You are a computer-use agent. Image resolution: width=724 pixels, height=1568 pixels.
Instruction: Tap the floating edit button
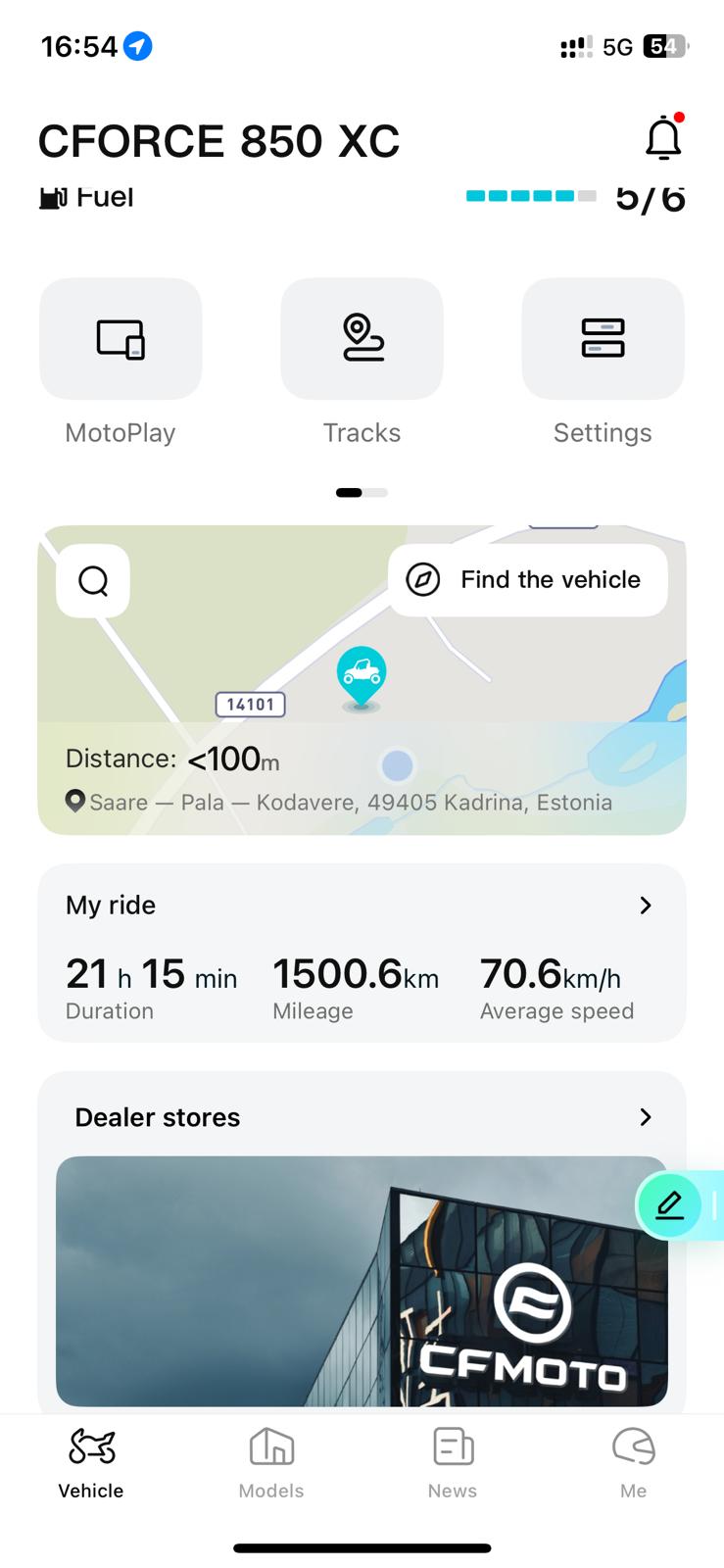click(x=670, y=1204)
